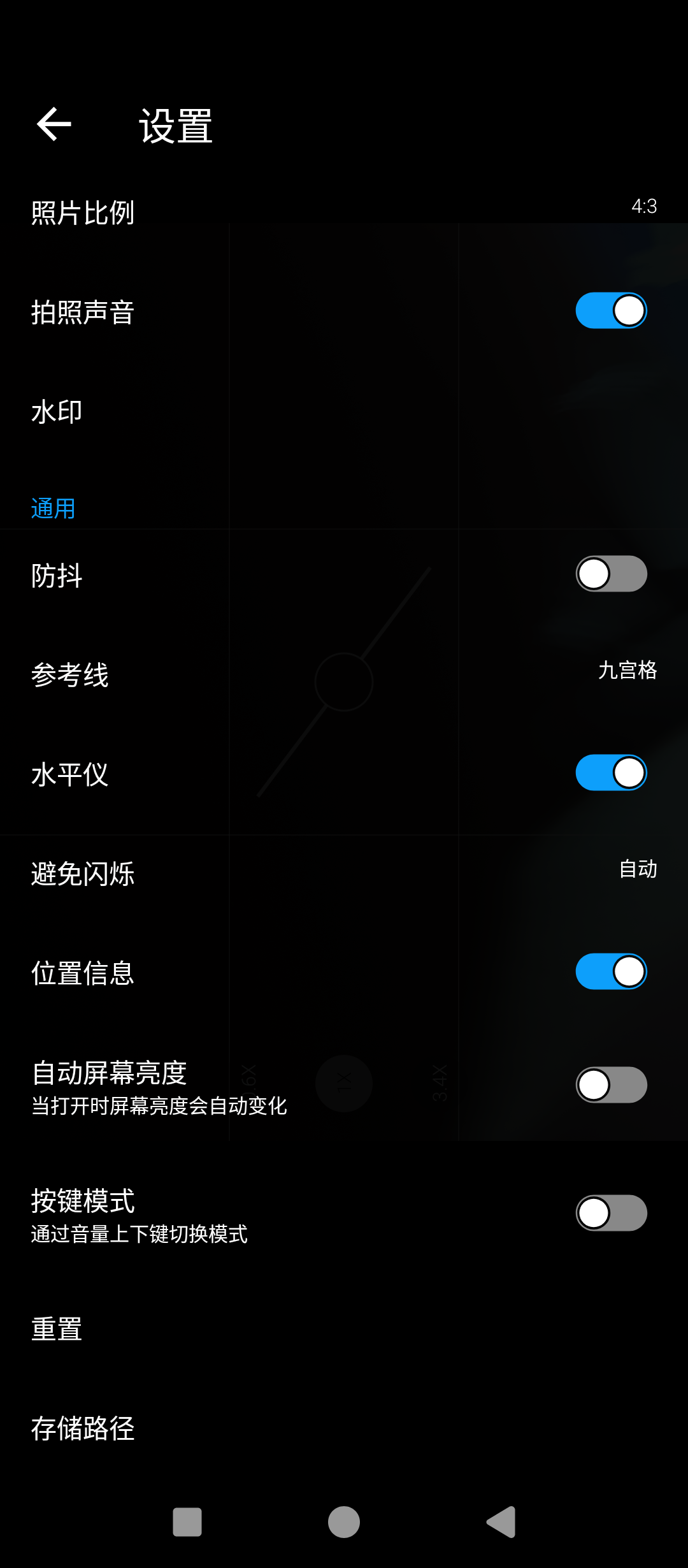Image resolution: width=688 pixels, height=1568 pixels.
Task: Go back using the top-left arrow
Action: click(x=54, y=124)
